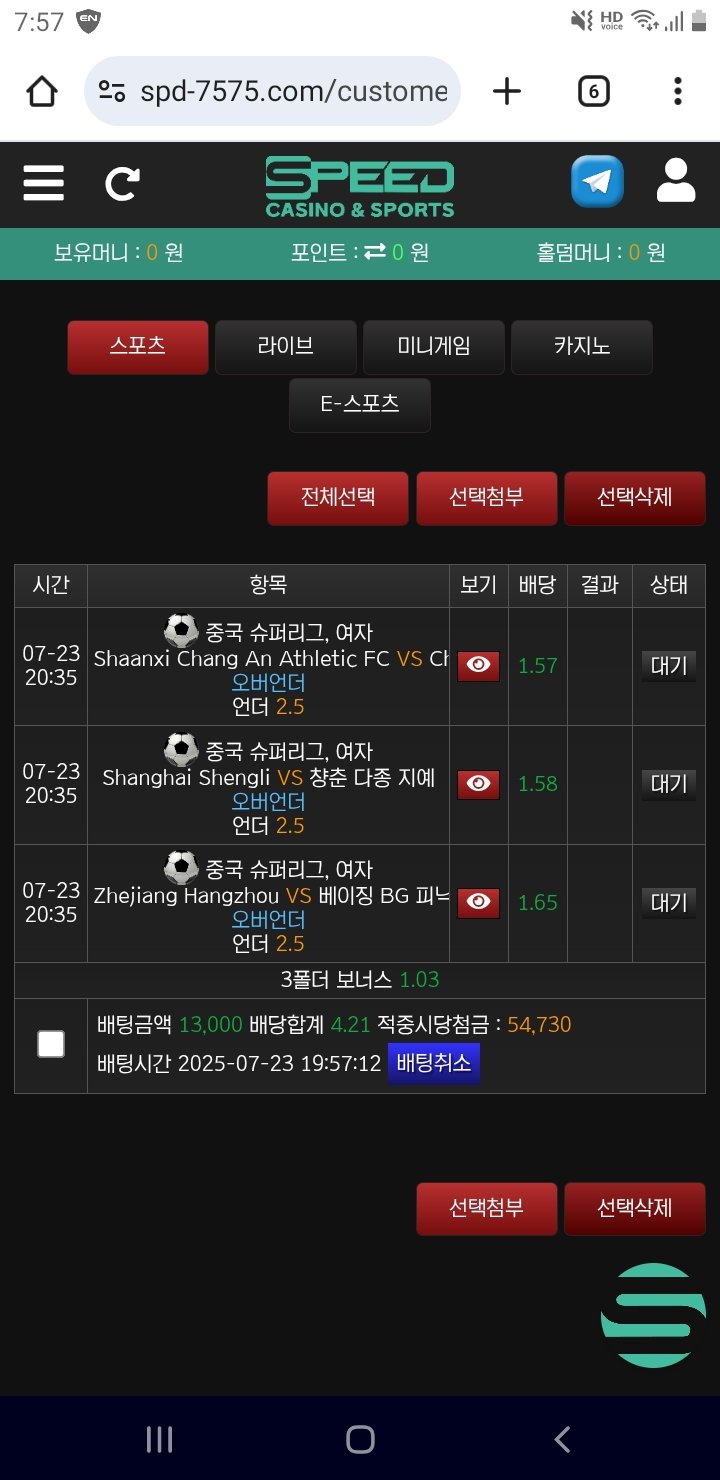This screenshot has width=720, height=1480.
Task: Open the browser tab switcher showing 6
Action: tap(594, 92)
